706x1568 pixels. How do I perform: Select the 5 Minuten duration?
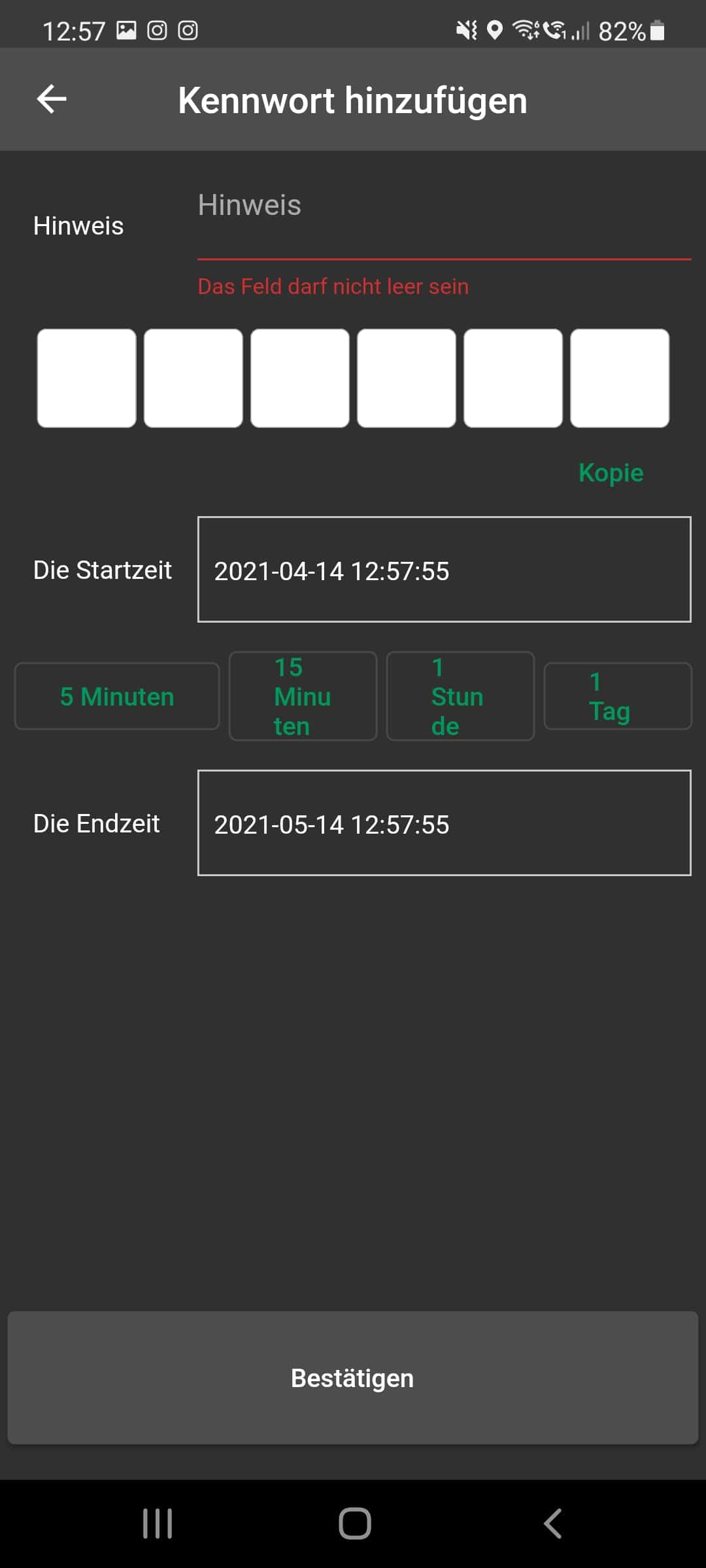[x=117, y=696]
